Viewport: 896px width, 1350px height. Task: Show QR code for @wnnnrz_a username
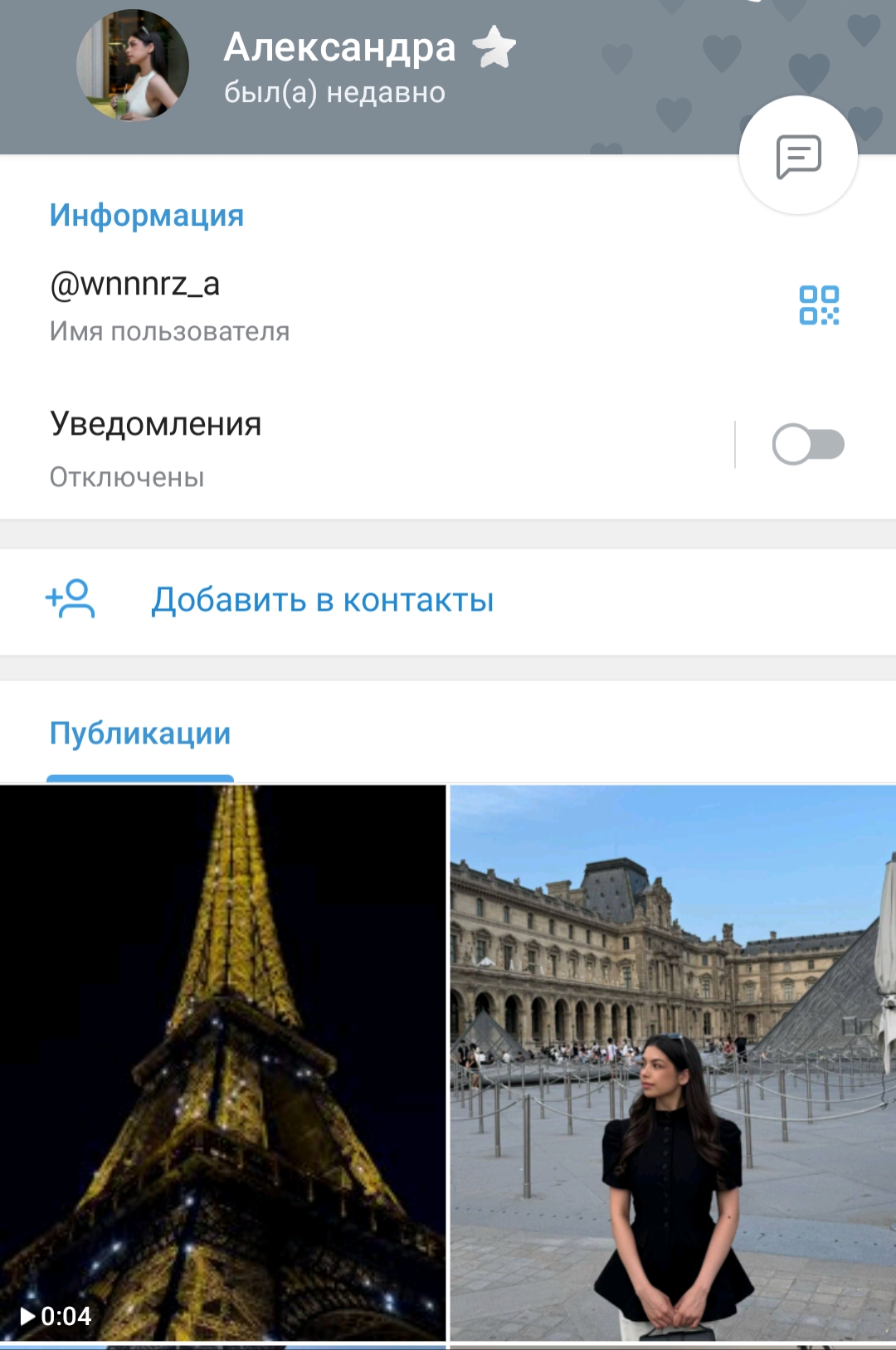tap(819, 305)
